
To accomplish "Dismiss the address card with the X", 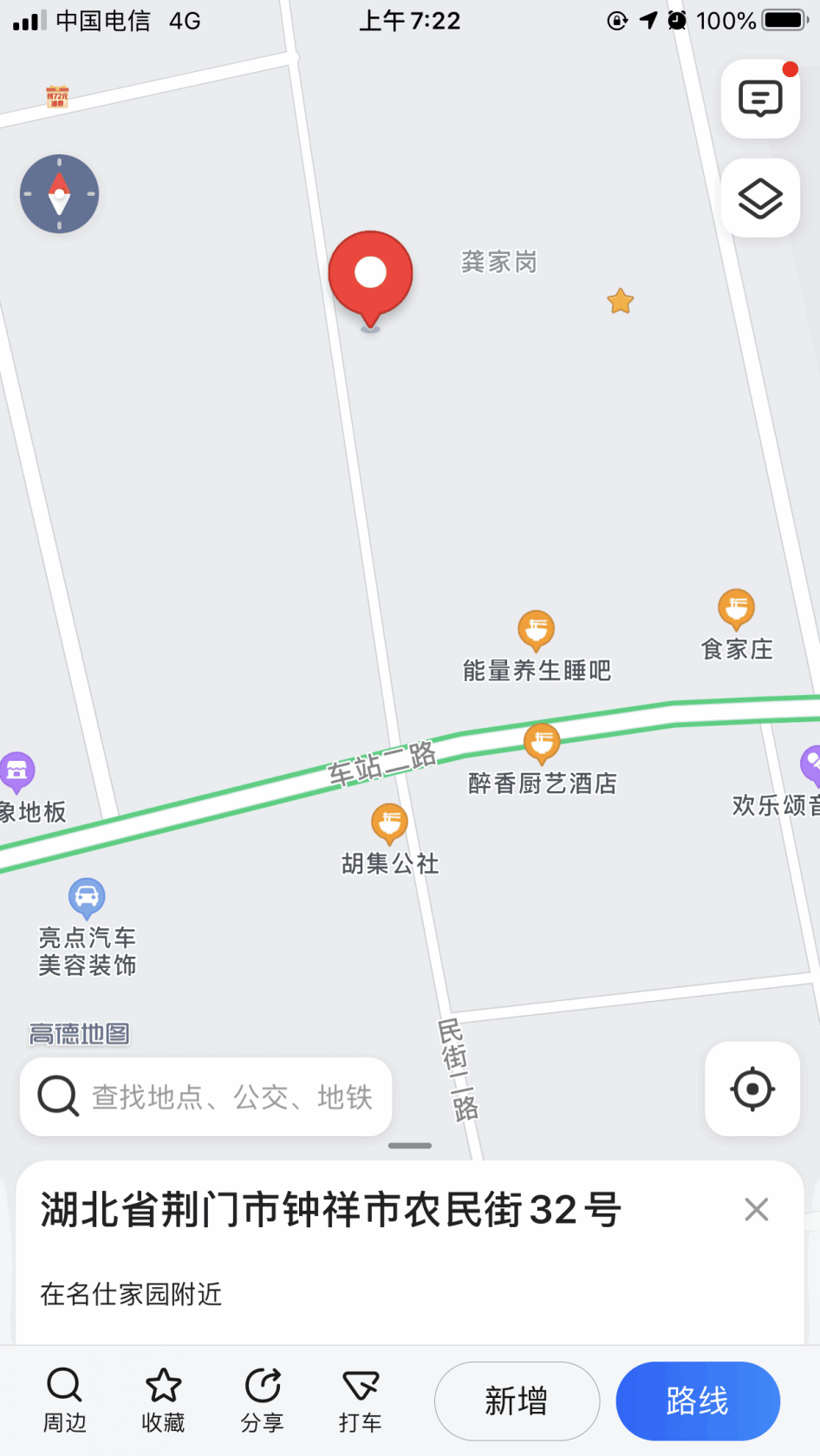I will point(756,1209).
